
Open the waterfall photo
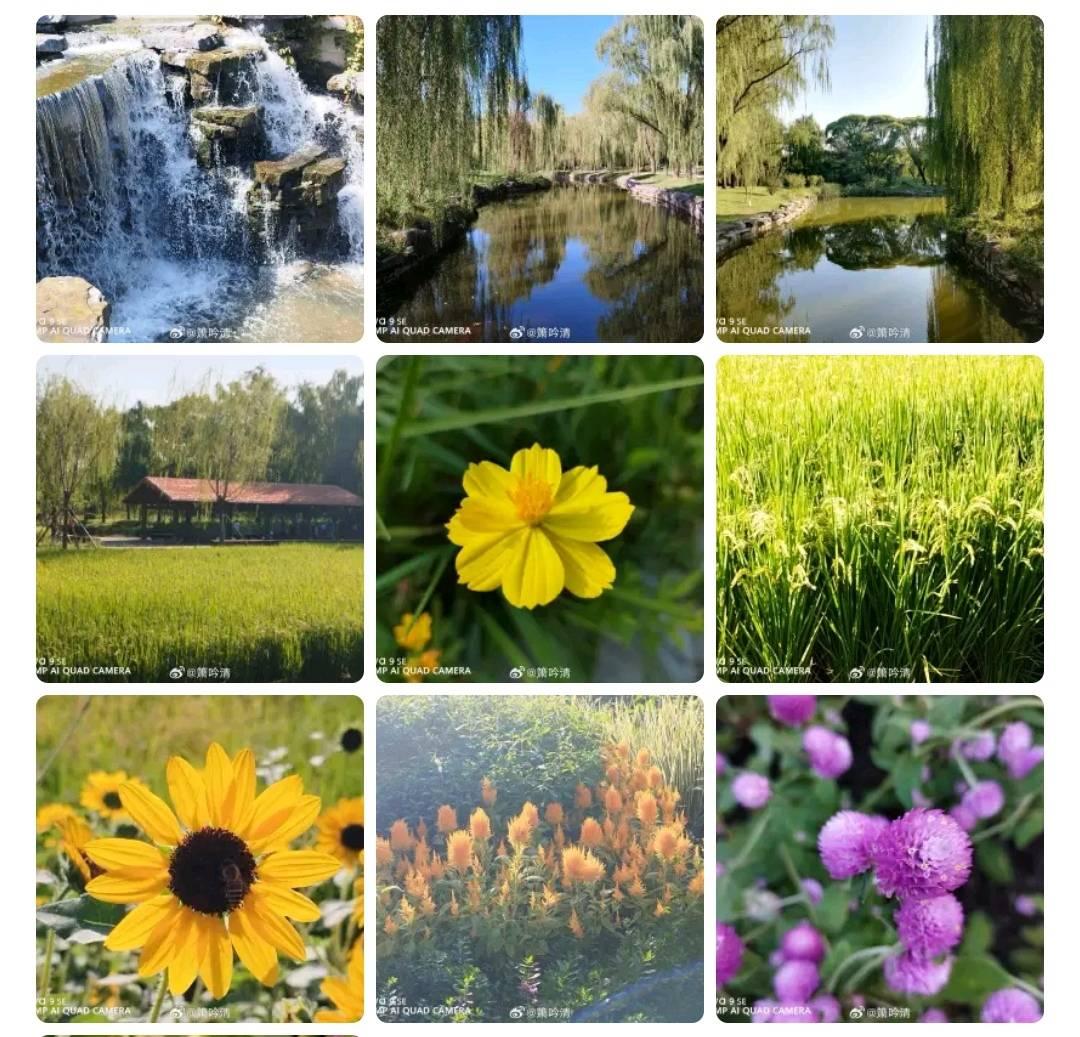pyautogui.click(x=200, y=179)
